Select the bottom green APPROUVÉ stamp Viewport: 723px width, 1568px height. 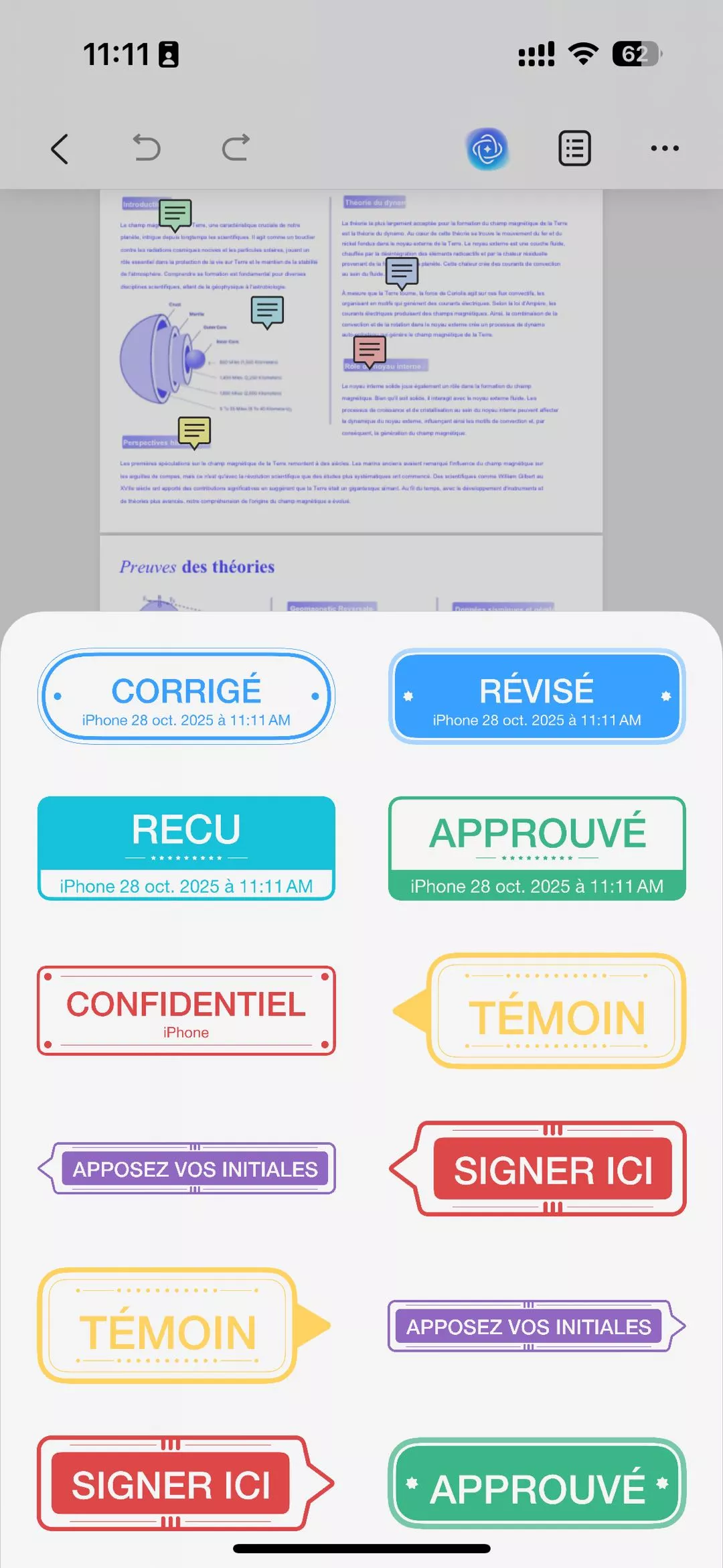click(536, 1482)
